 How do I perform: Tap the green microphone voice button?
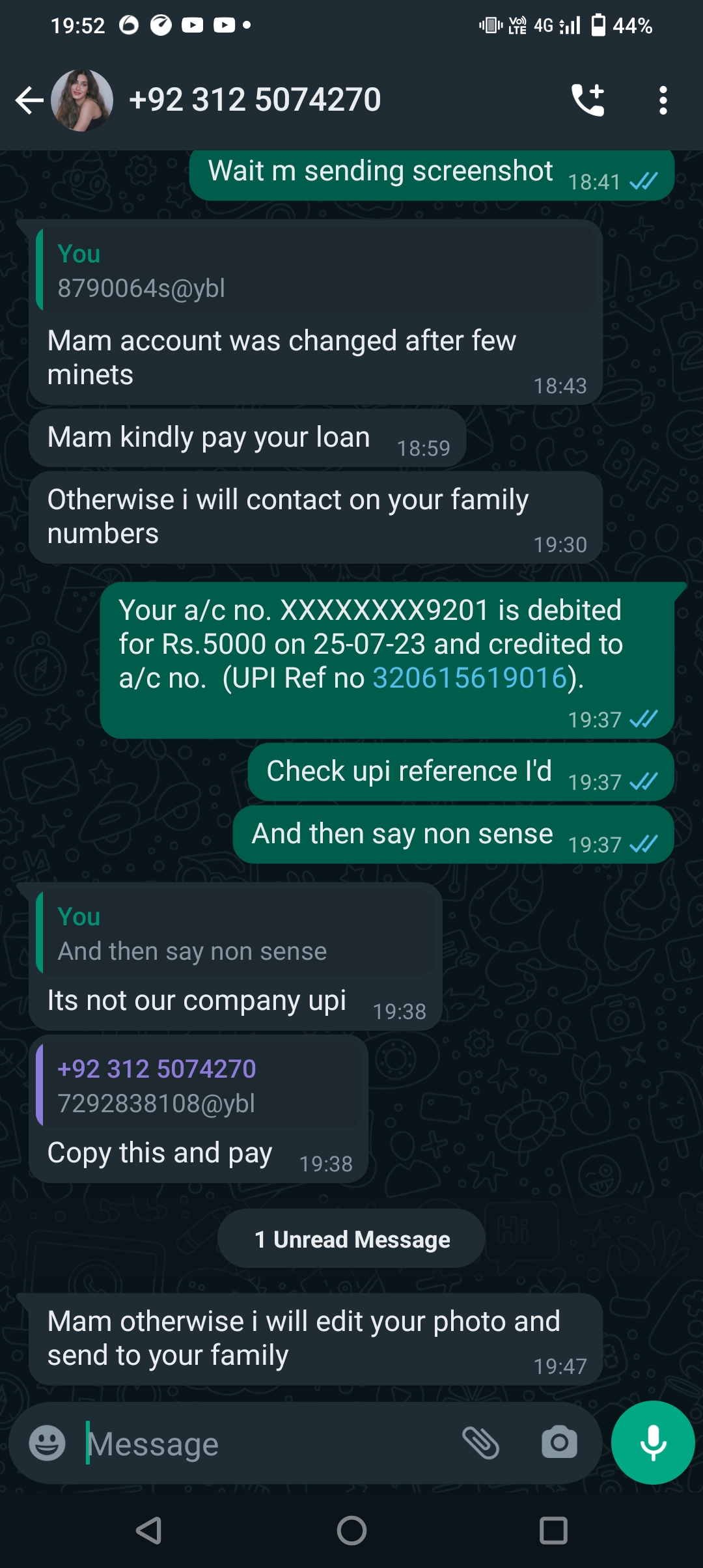click(653, 1442)
